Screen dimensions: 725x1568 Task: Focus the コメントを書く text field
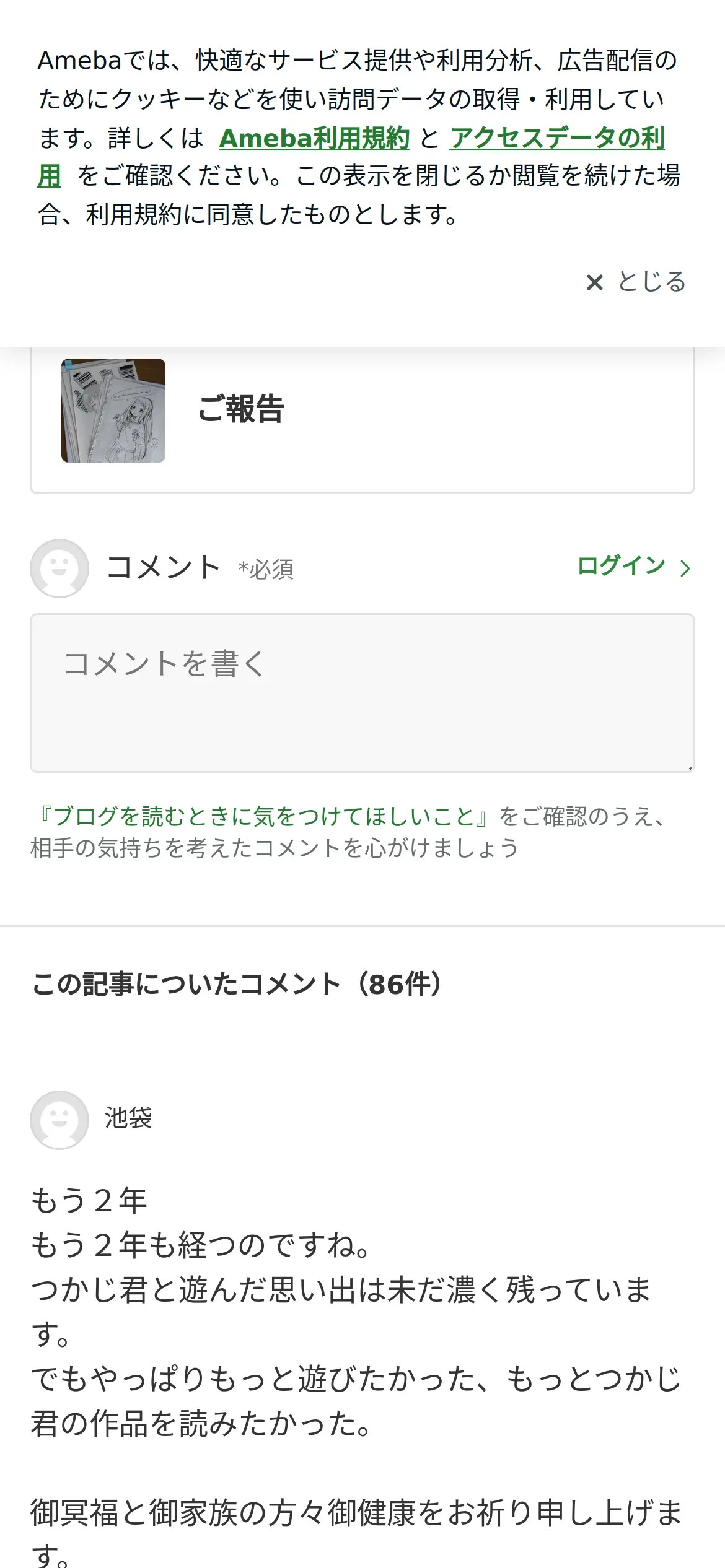point(362,692)
